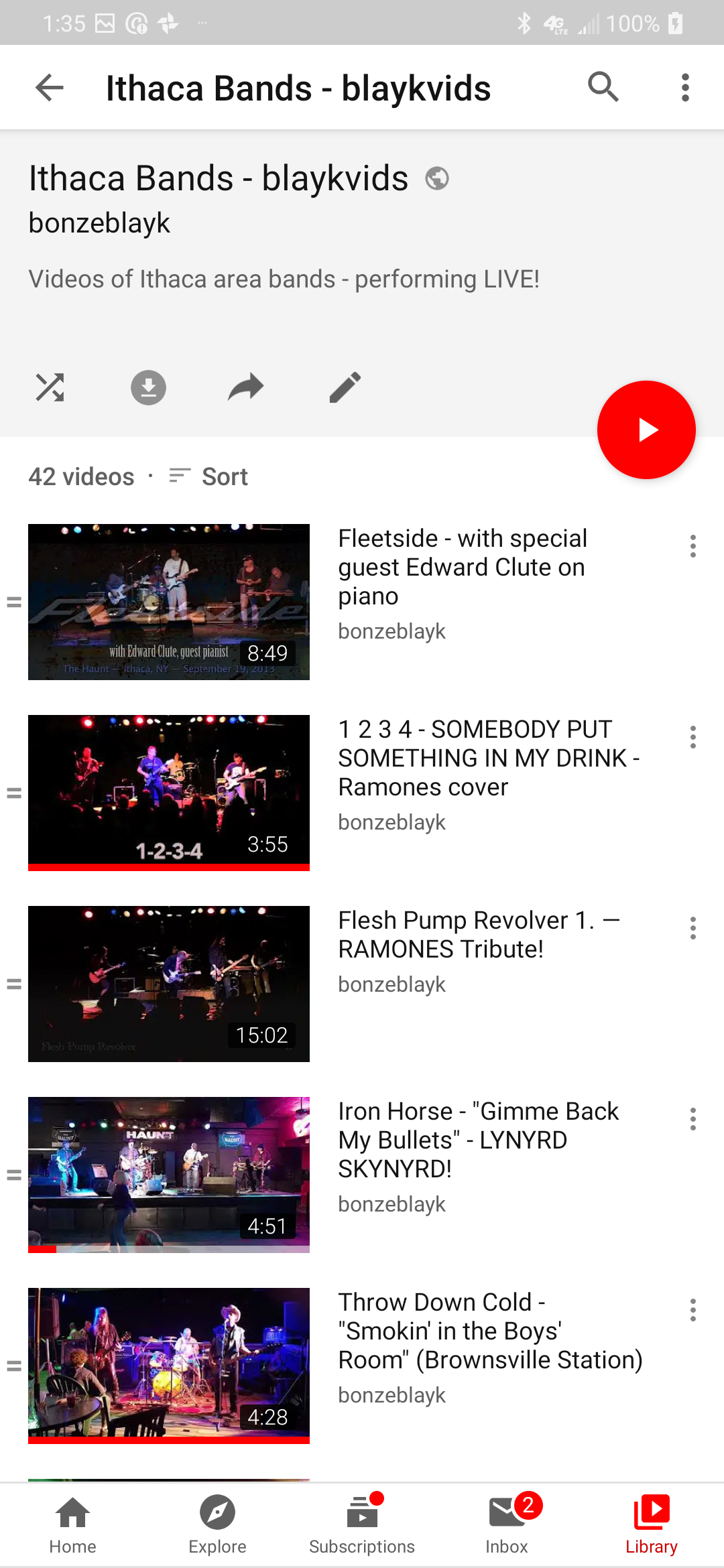Open options for the Fleetside video

point(692,546)
